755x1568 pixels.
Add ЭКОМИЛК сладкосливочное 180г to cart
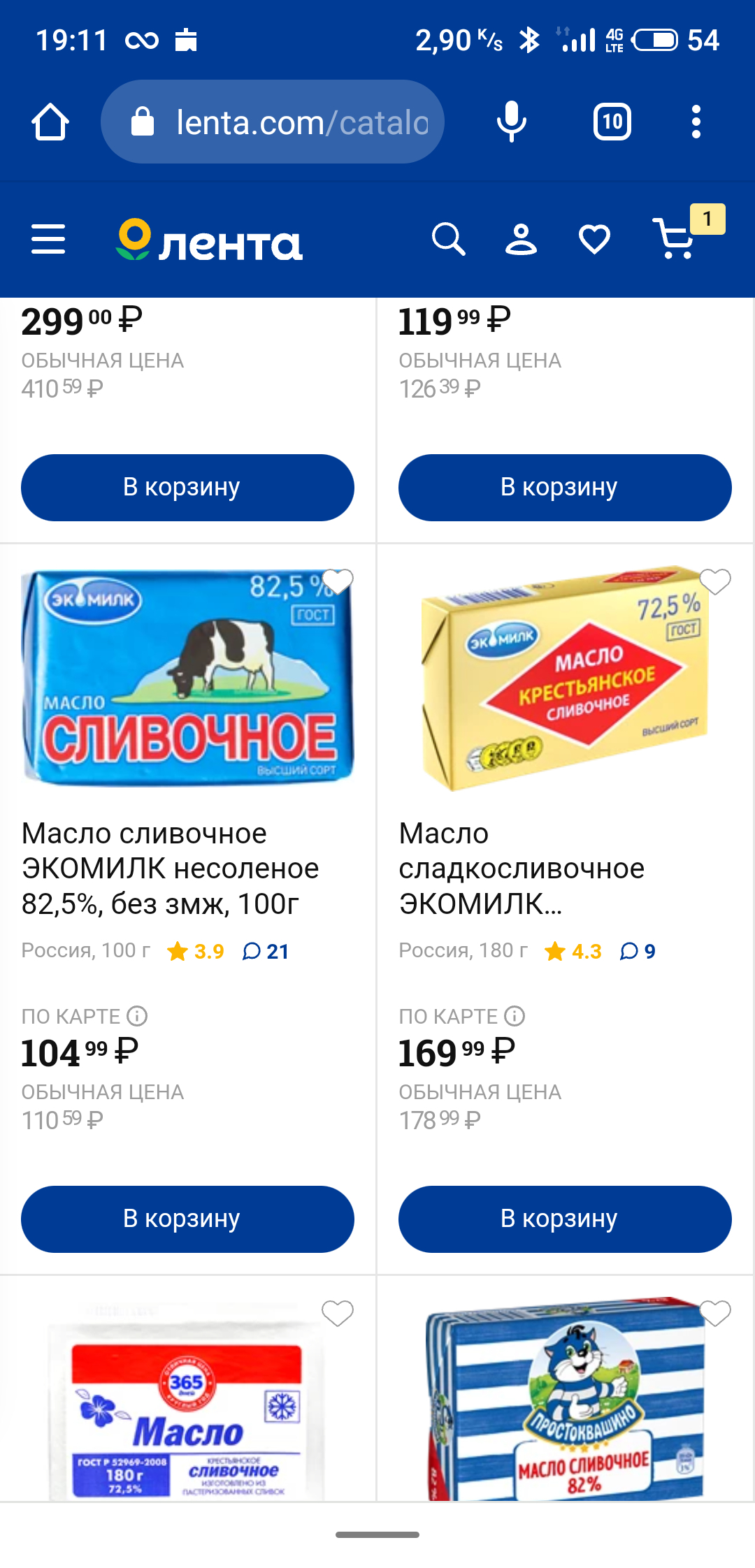click(x=565, y=1219)
